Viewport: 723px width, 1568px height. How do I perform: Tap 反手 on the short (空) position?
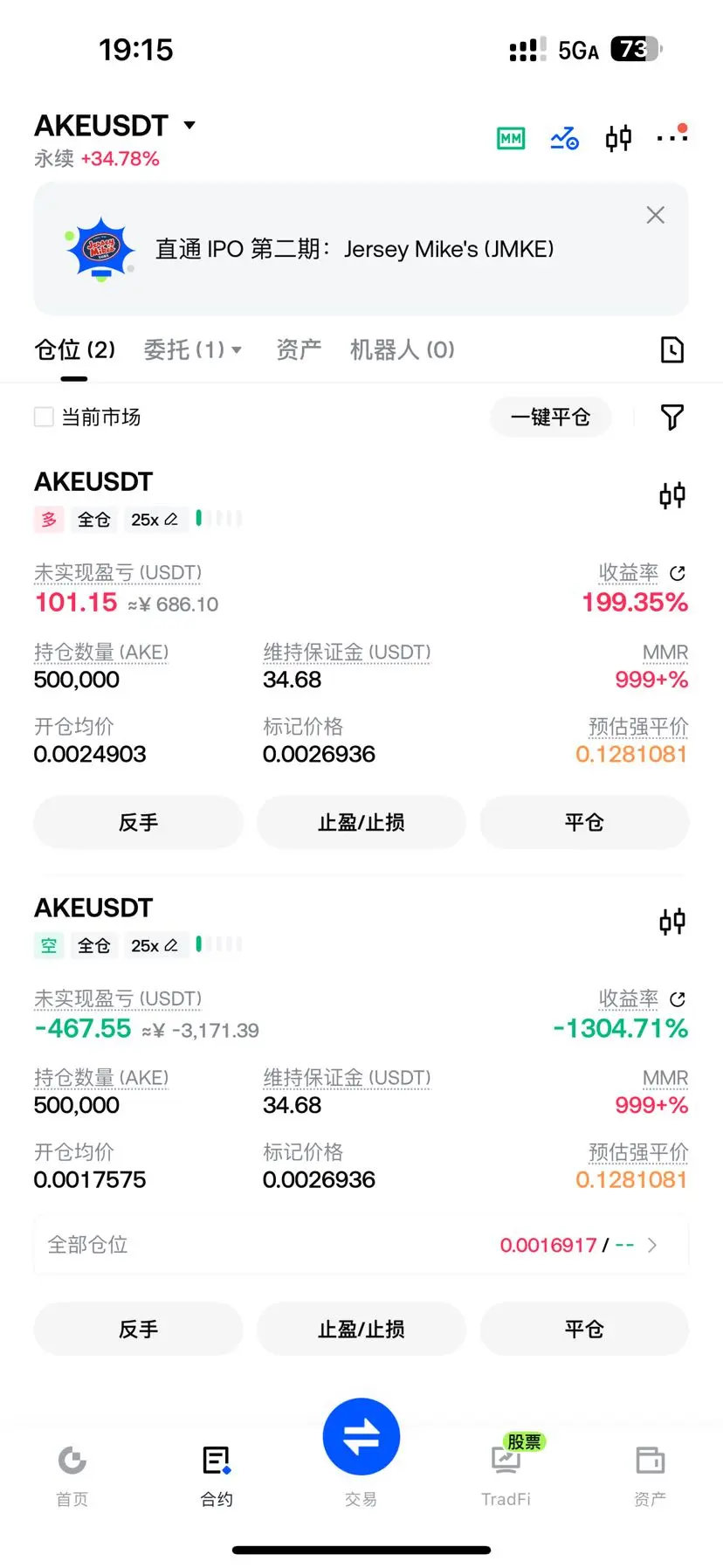138,1329
